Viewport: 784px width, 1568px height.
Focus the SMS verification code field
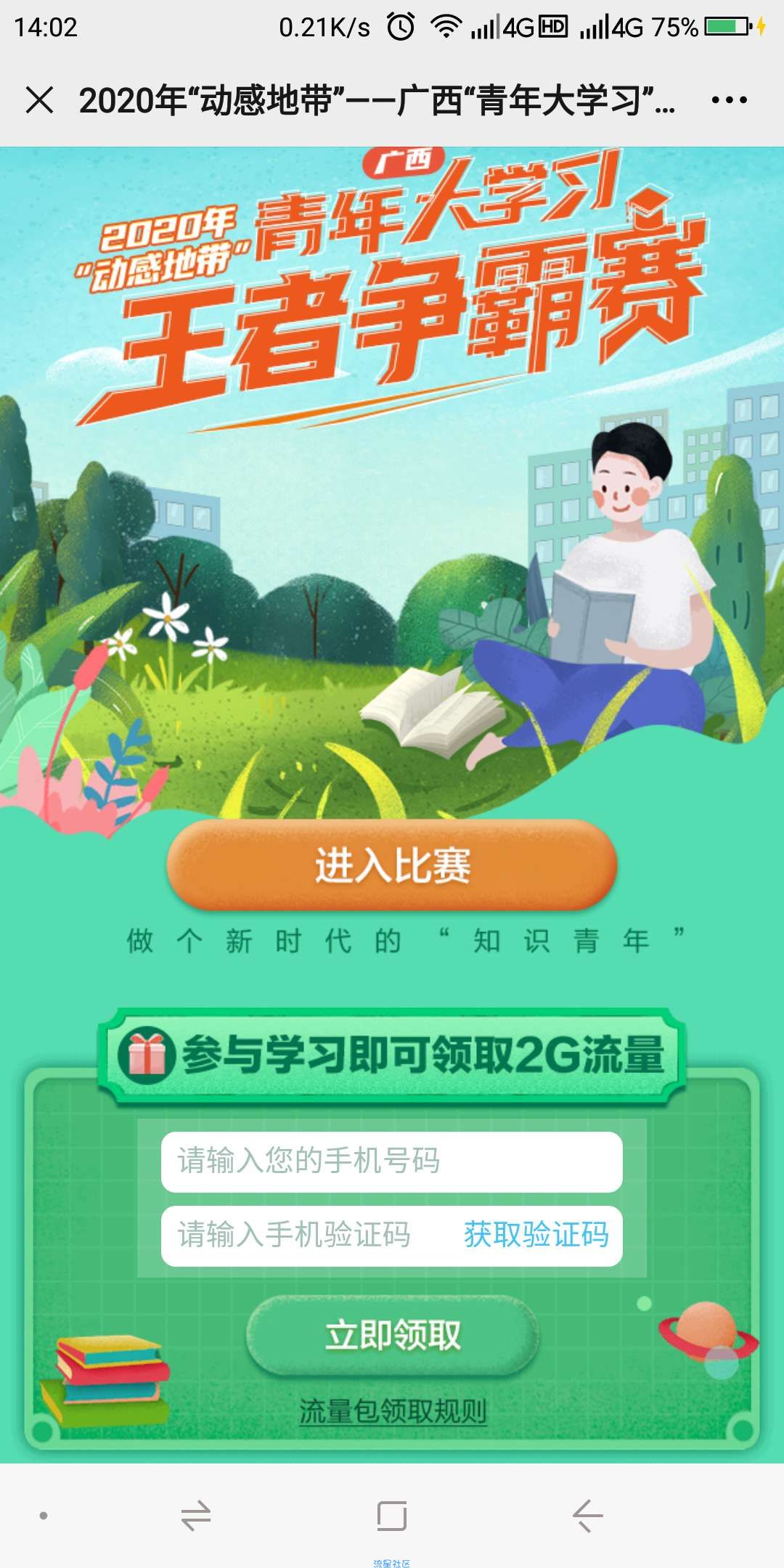tap(305, 1236)
